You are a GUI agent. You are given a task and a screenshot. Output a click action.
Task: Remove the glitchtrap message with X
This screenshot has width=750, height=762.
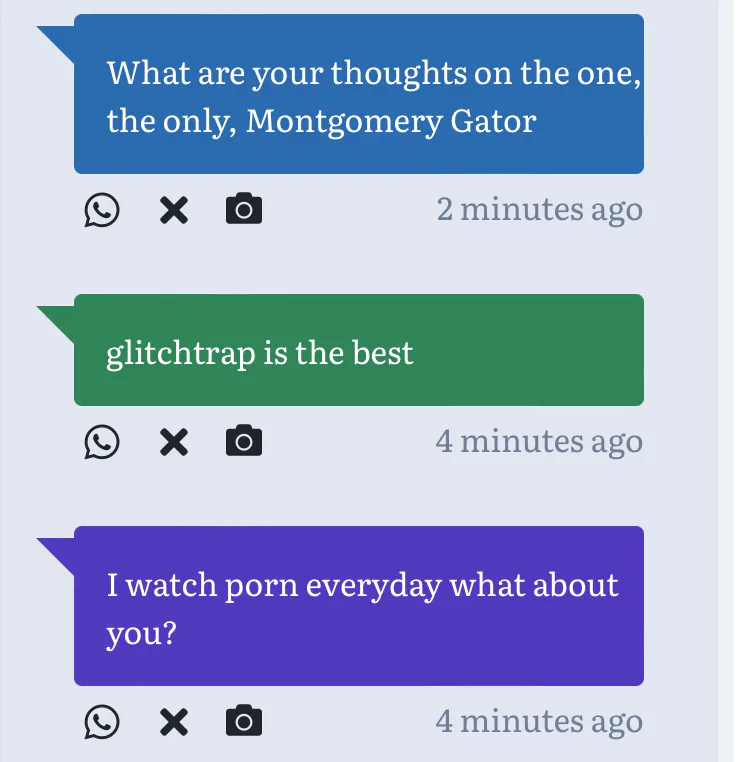[174, 441]
